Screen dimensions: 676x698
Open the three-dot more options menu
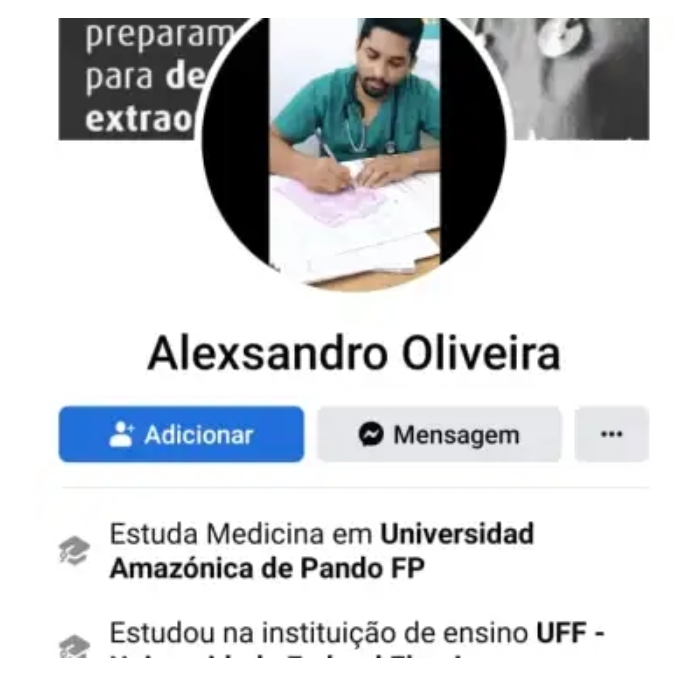pos(611,435)
